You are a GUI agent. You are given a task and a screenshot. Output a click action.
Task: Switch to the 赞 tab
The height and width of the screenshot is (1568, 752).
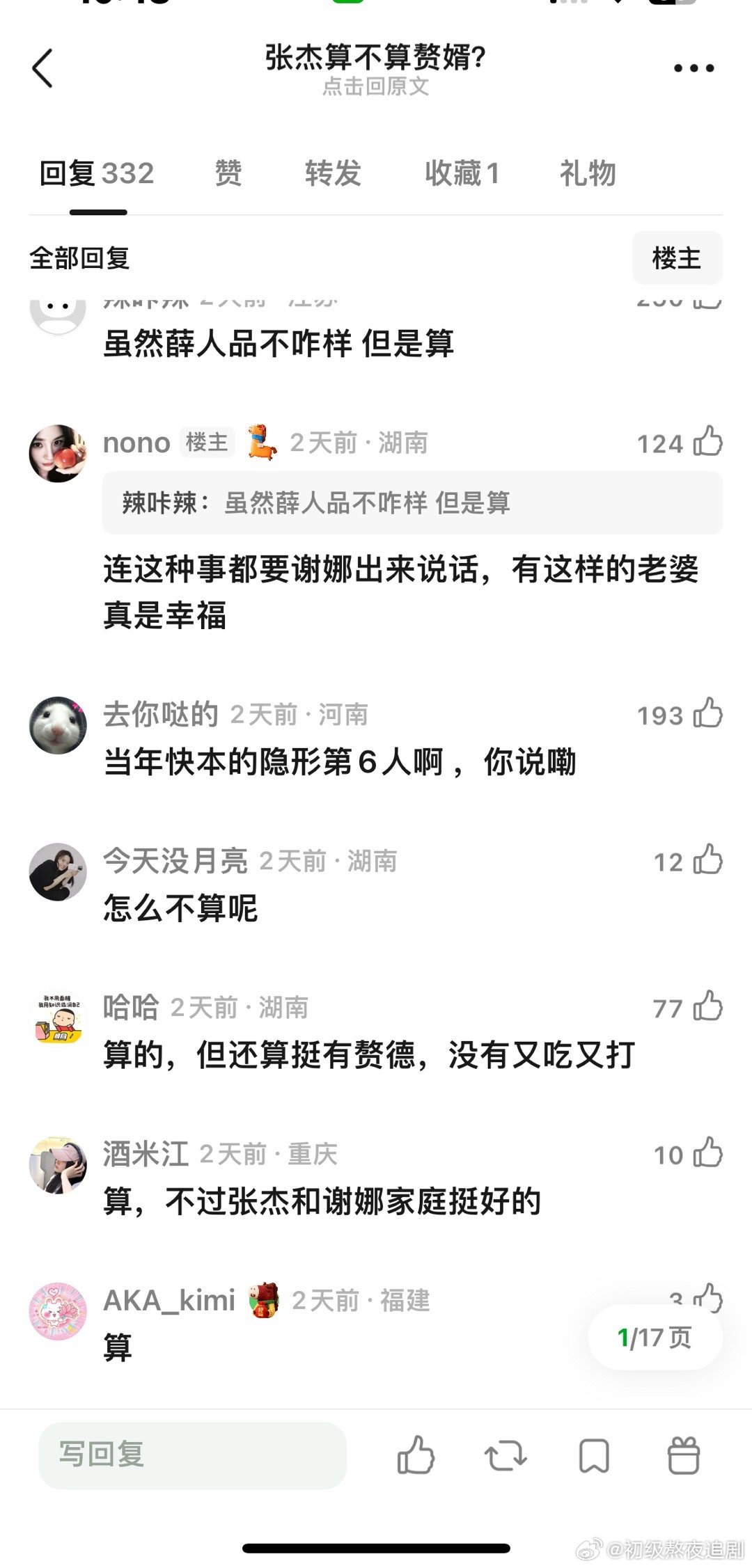pyautogui.click(x=227, y=173)
